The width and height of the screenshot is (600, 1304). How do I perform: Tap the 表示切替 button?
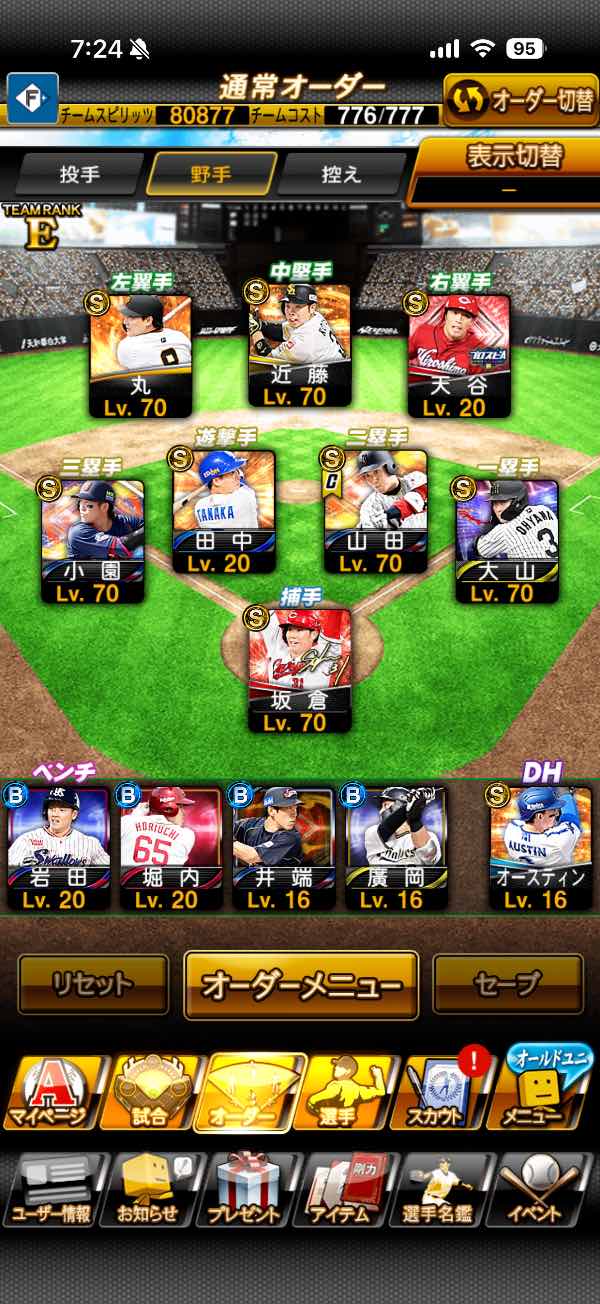[508, 171]
